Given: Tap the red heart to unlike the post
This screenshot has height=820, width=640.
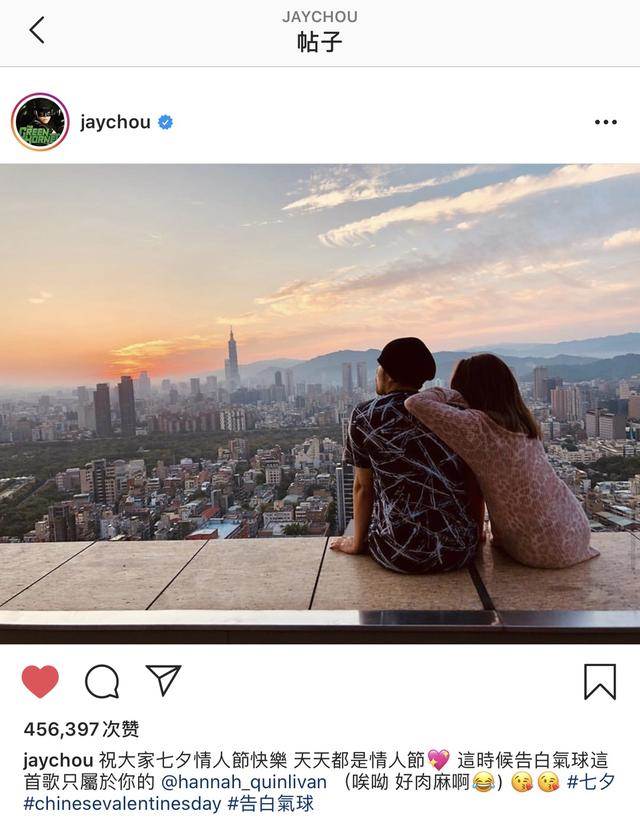Looking at the screenshot, I should (x=40, y=681).
